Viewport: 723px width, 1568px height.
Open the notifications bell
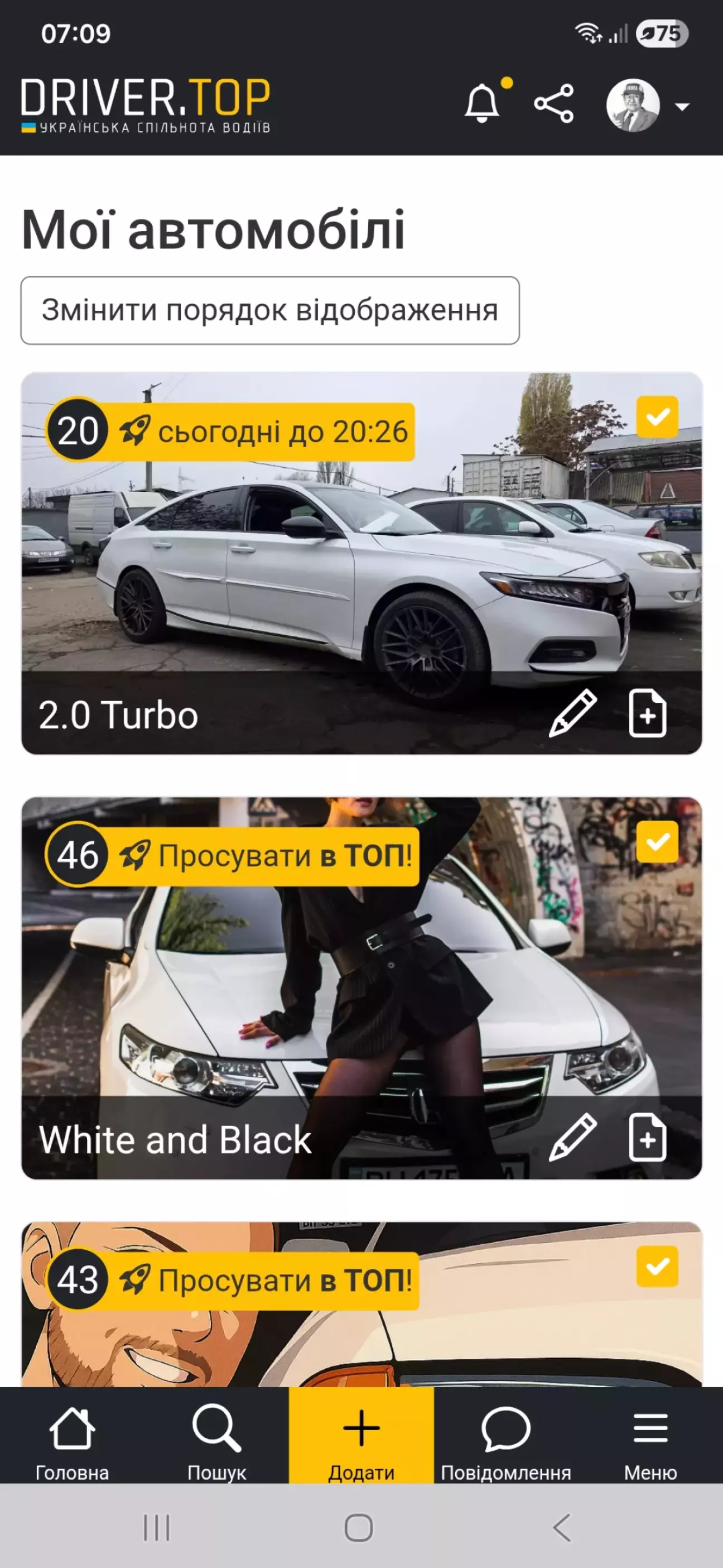coord(483,103)
